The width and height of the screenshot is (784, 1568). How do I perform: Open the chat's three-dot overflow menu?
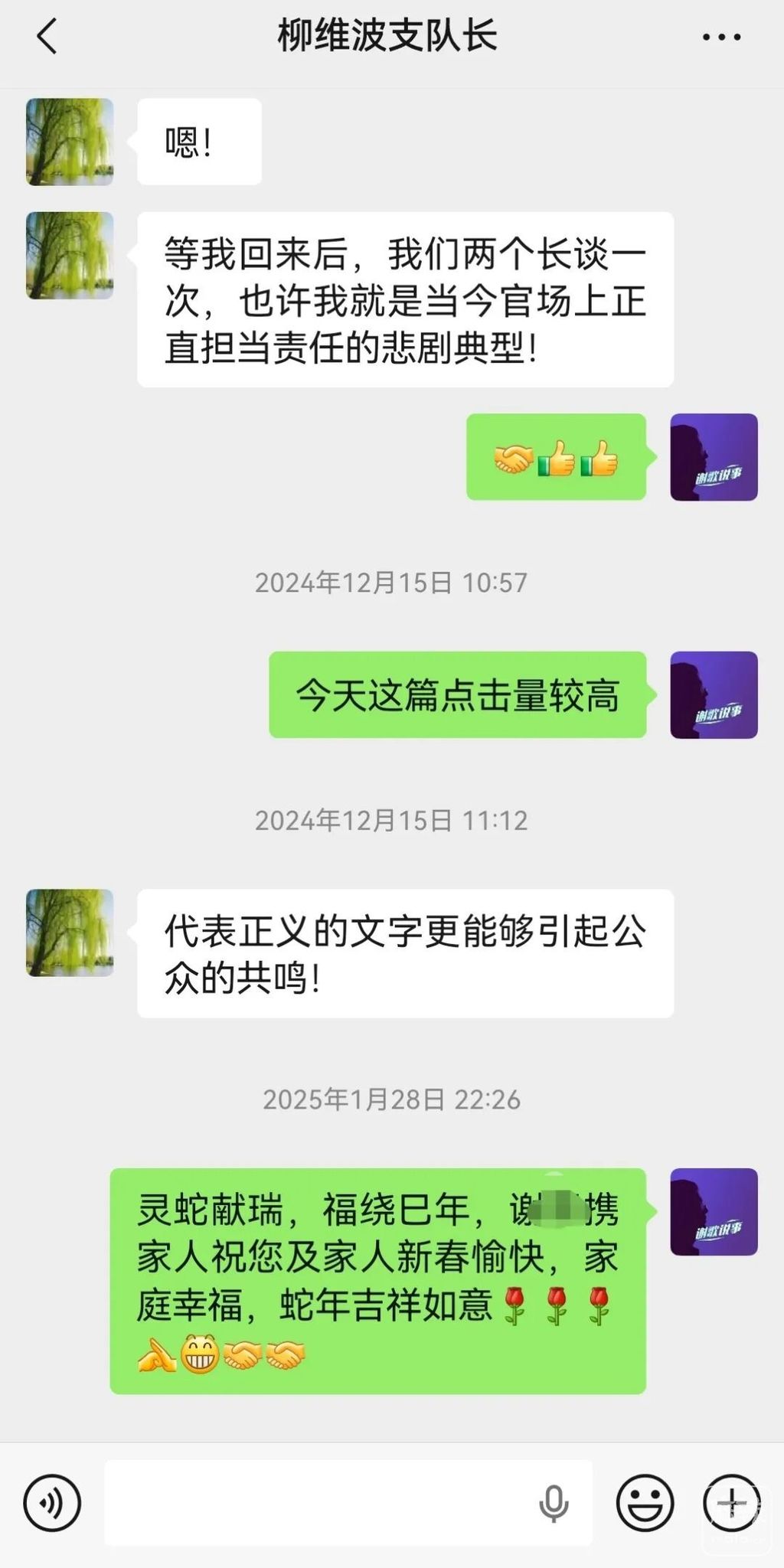[x=721, y=37]
